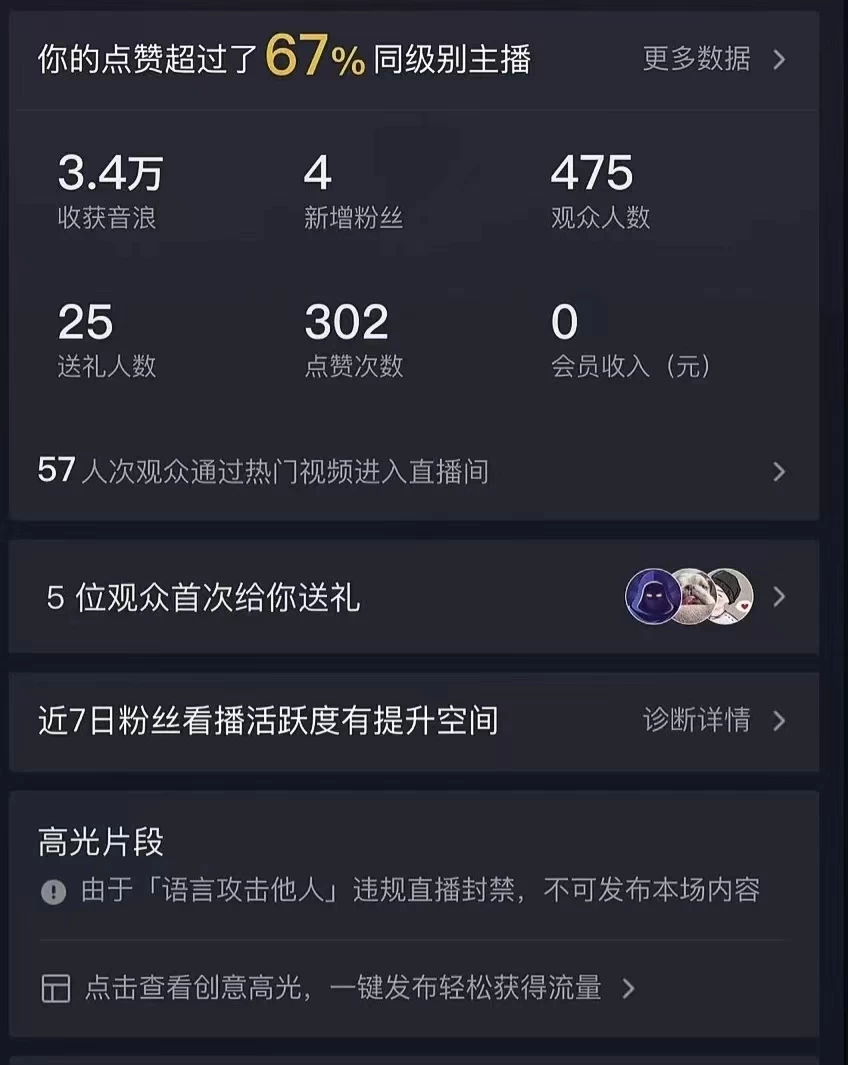Click the chevron on the 热门视频 row
848x1065 pixels.
tap(780, 471)
